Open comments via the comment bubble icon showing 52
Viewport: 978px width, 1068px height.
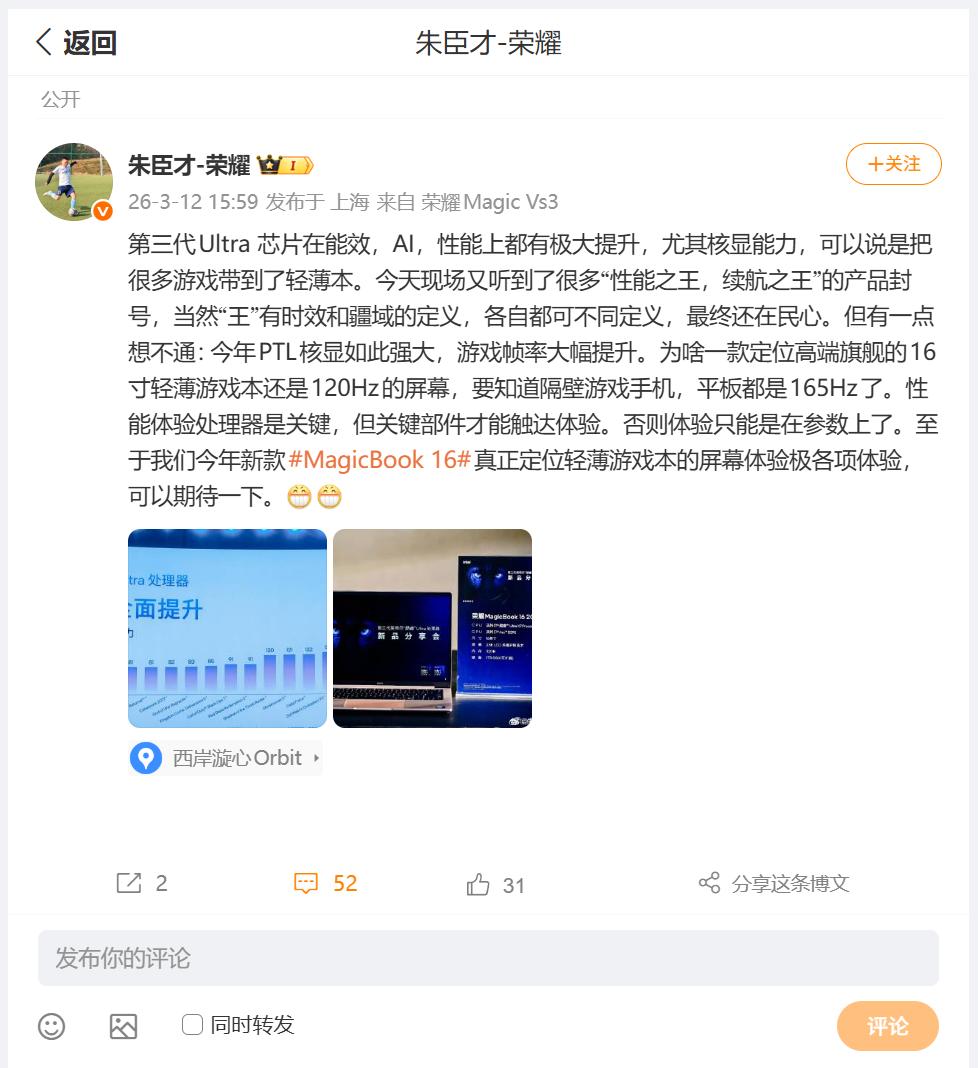pyautogui.click(x=305, y=884)
